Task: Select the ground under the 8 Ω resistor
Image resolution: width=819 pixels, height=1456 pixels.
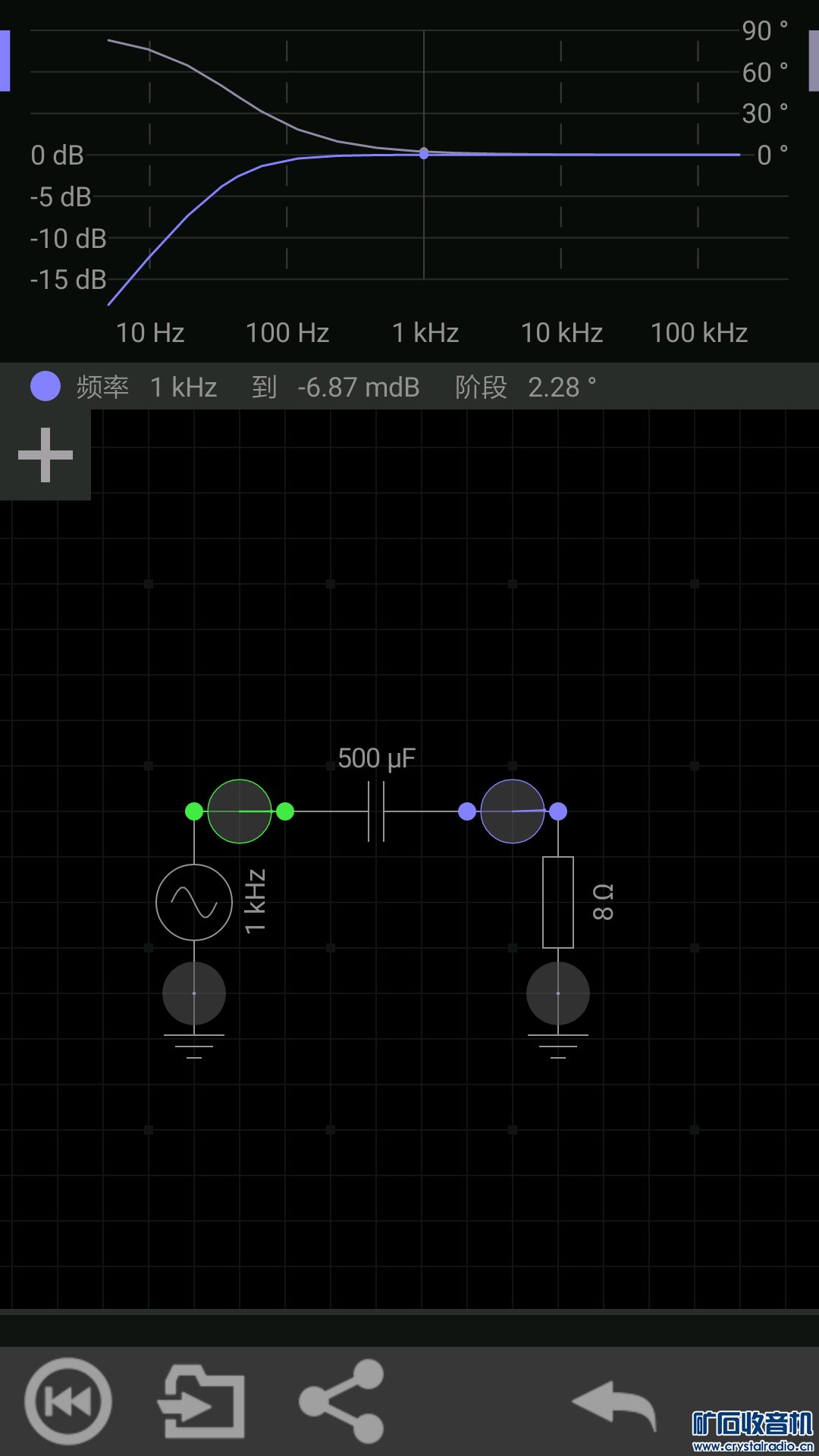Action: pyautogui.click(x=558, y=995)
